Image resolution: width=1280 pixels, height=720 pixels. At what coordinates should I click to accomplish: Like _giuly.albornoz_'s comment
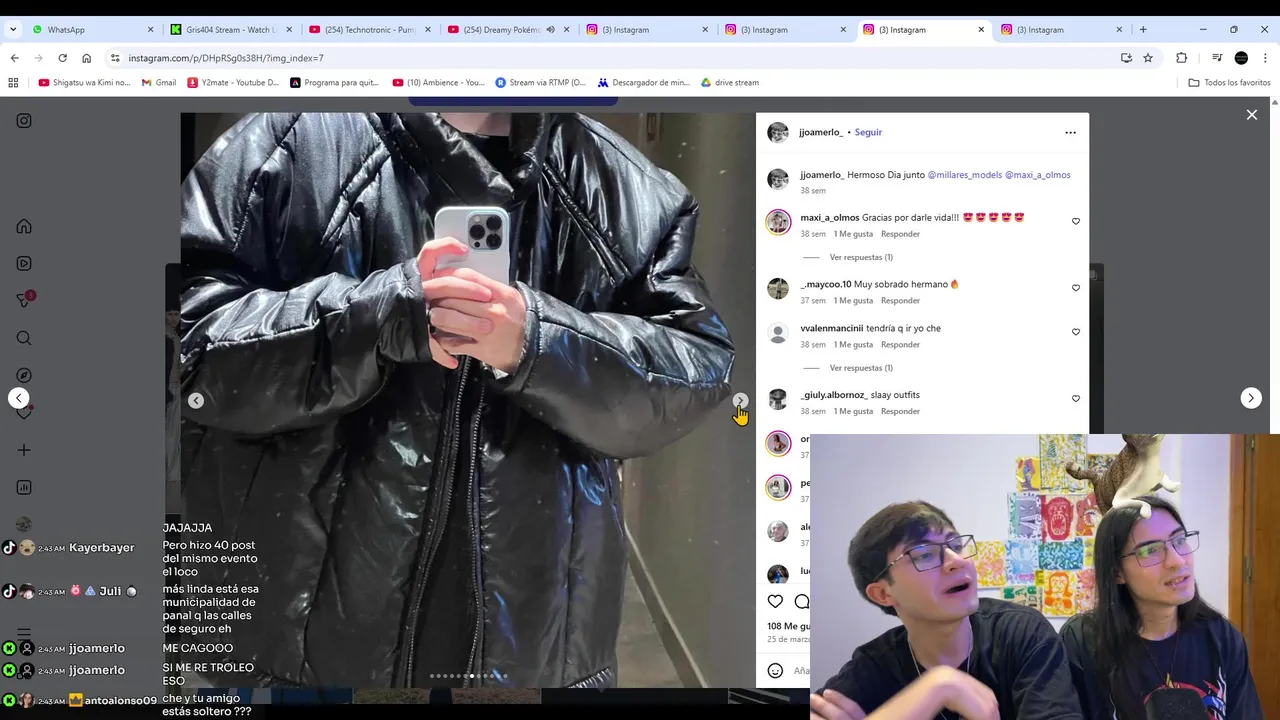pos(1076,398)
